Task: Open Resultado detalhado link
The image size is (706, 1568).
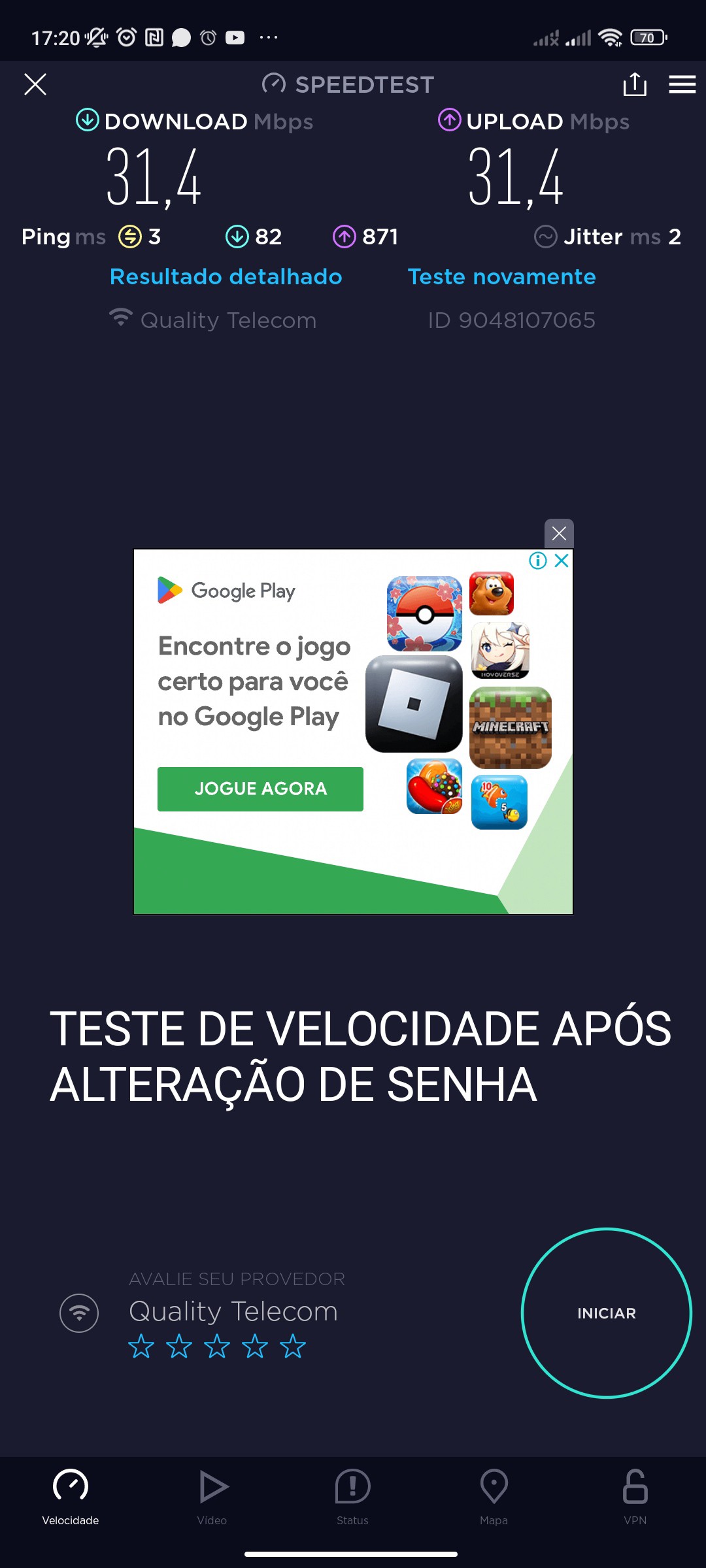Action: (226, 277)
